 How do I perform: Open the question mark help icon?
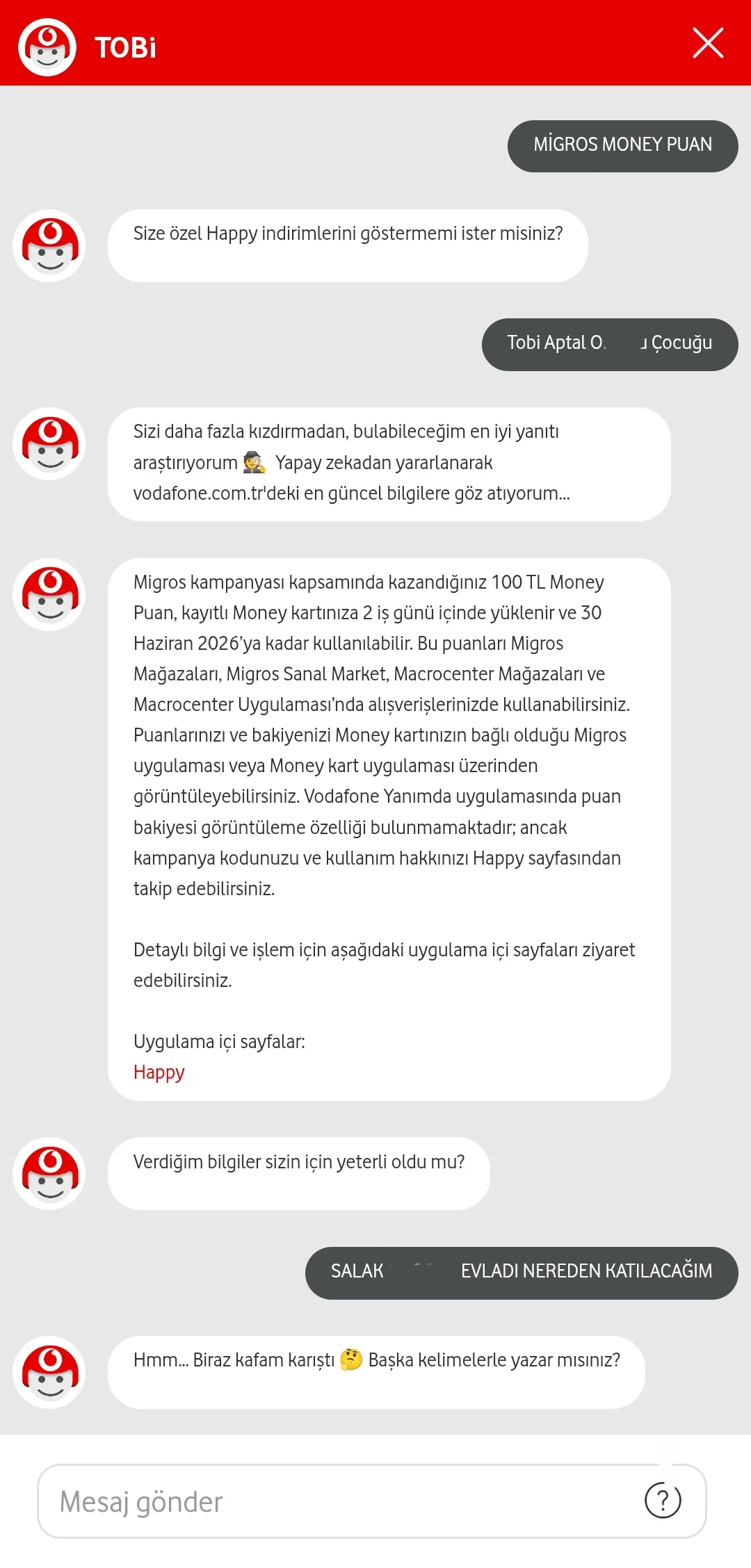663,1501
